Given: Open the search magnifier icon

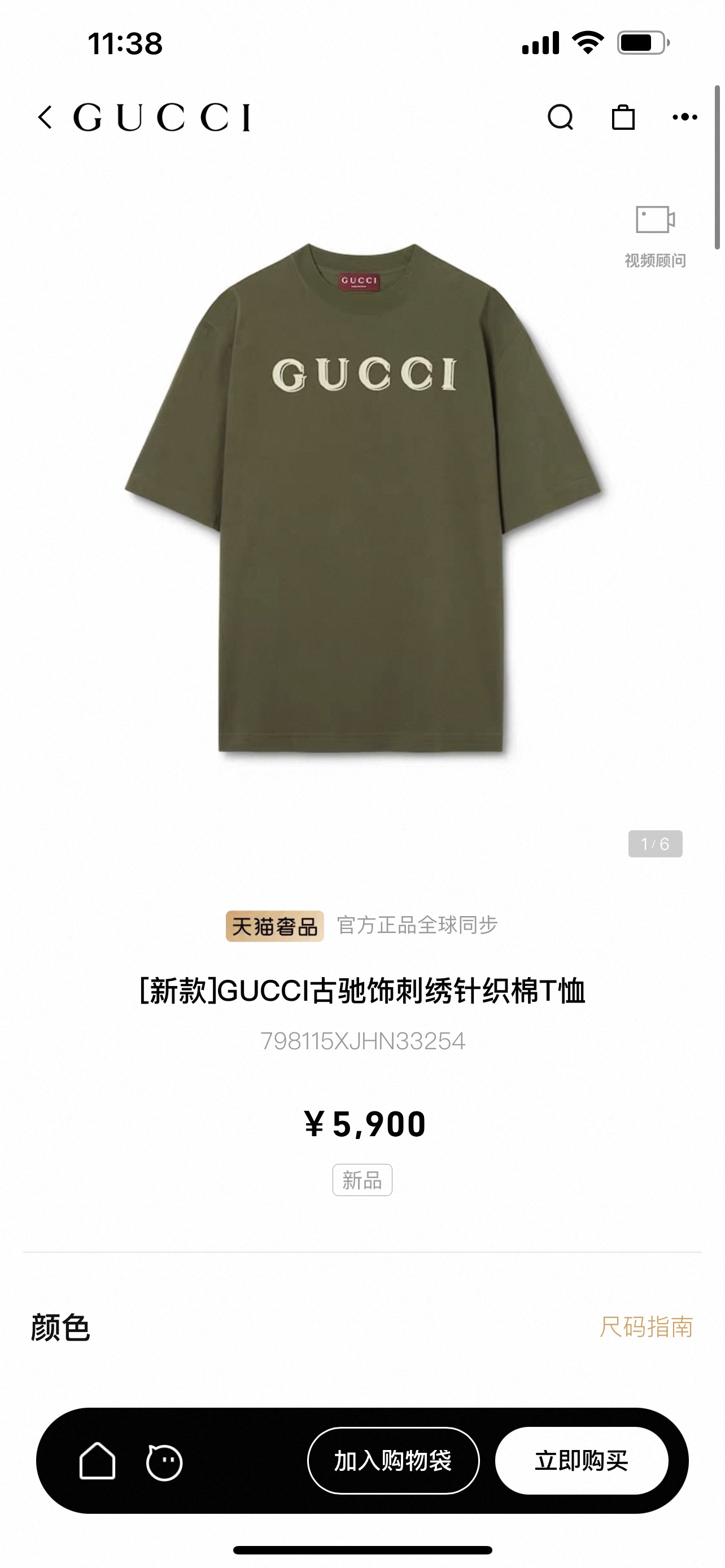Looking at the screenshot, I should [560, 117].
